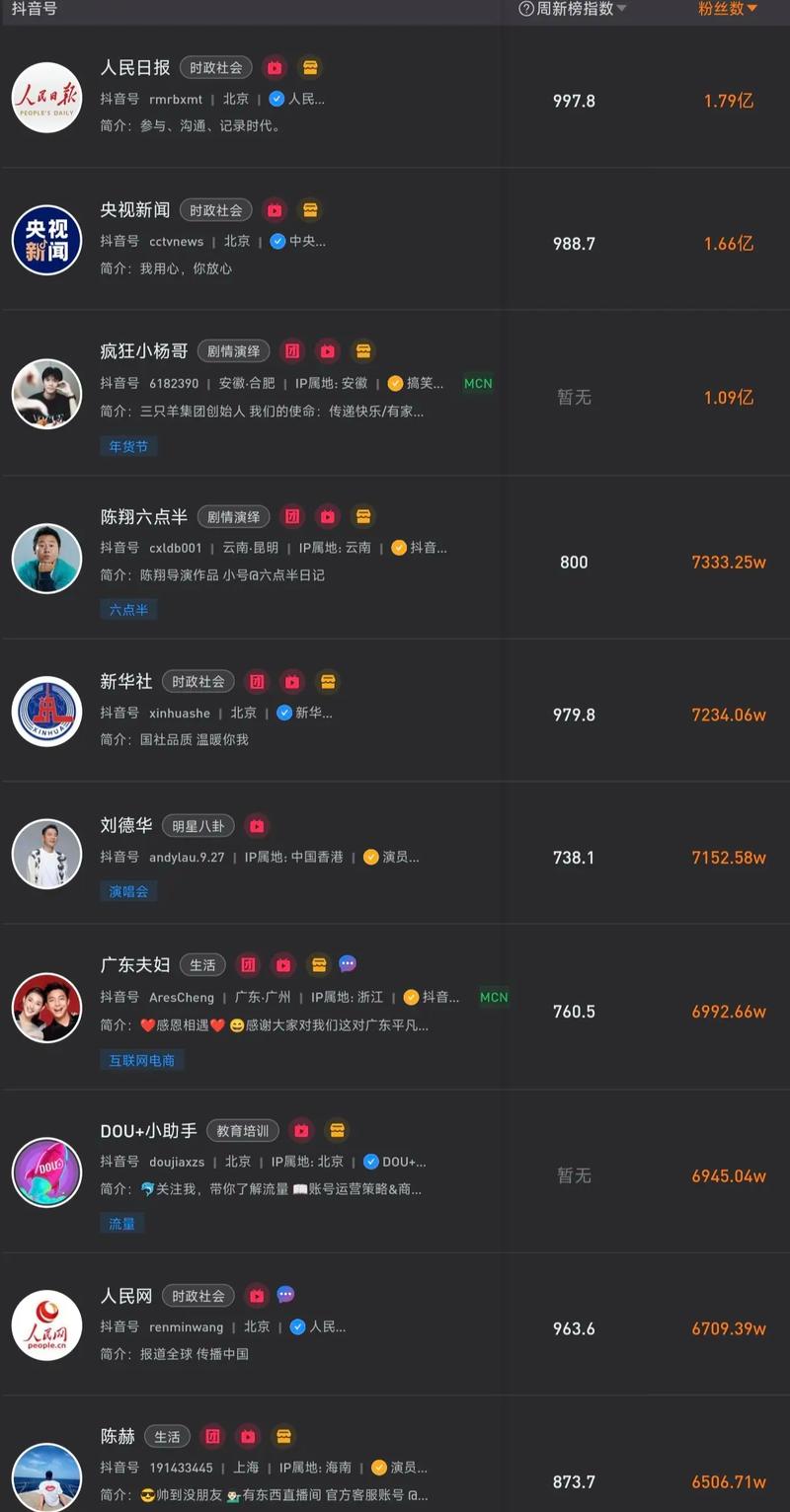The image size is (790, 1512).
Task: Tap the 明星八卦 category chip on 刘德华
Action: (x=198, y=826)
